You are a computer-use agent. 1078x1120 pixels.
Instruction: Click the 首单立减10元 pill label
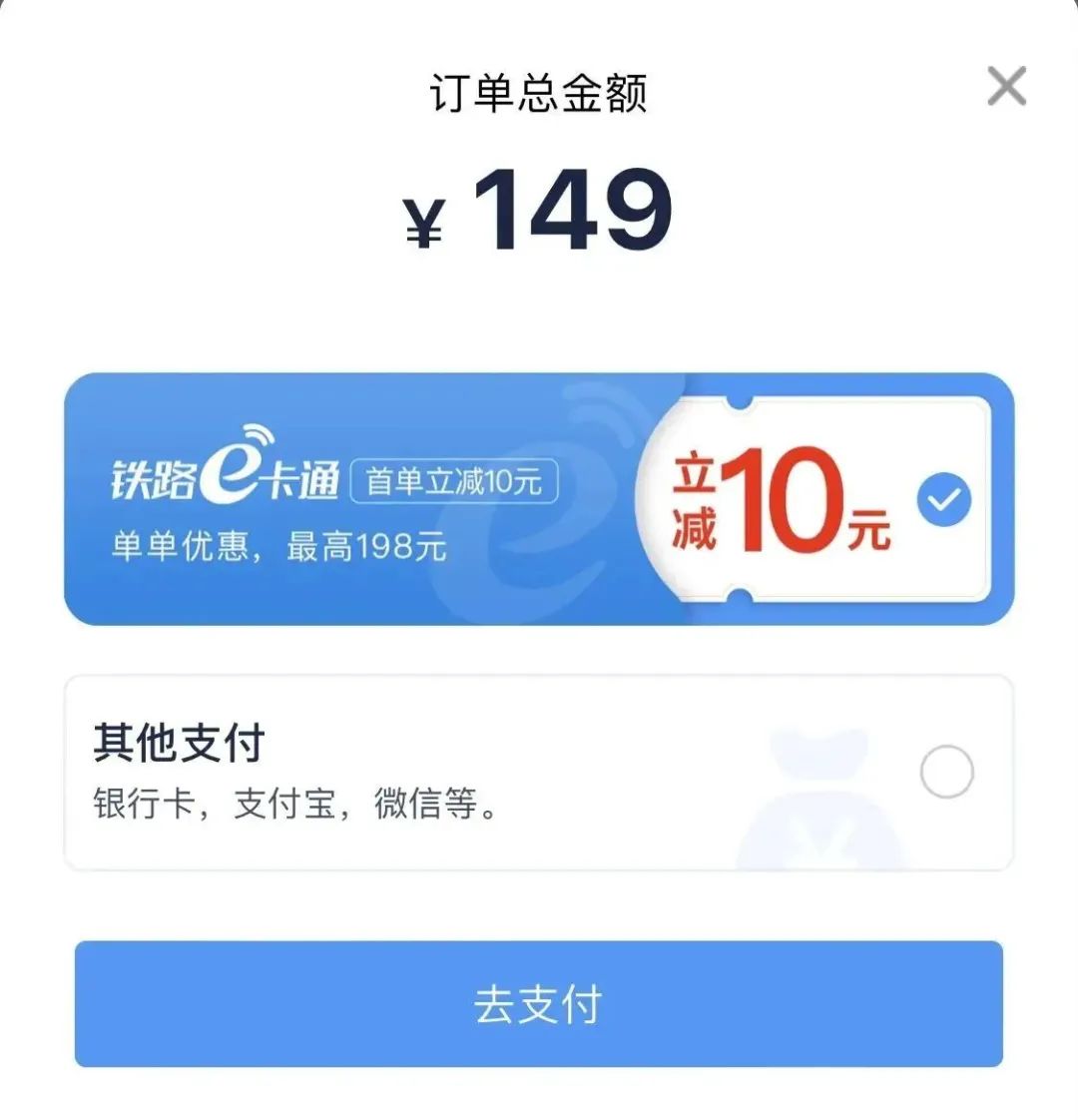(x=452, y=482)
